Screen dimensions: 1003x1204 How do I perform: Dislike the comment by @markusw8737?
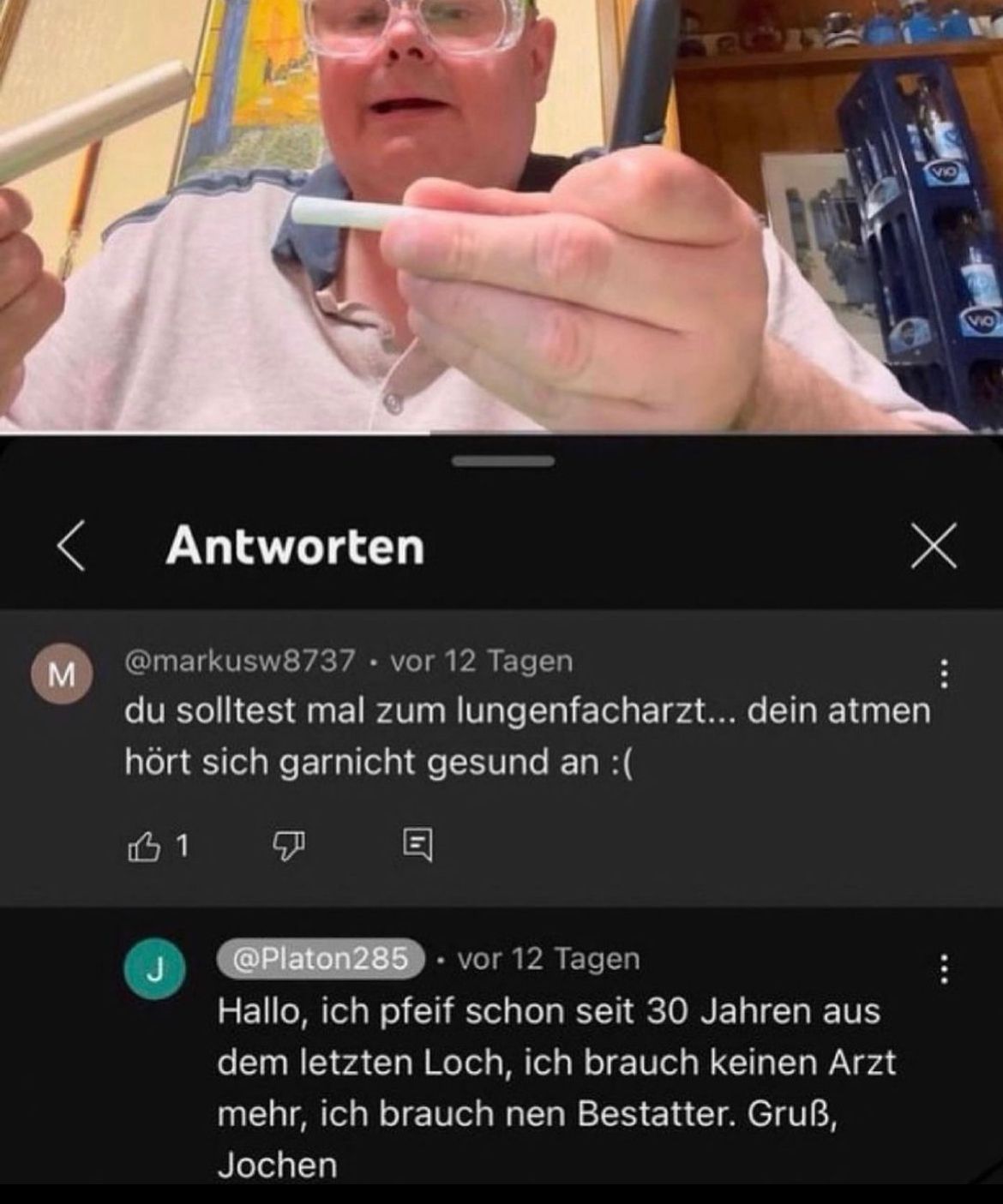tap(288, 847)
